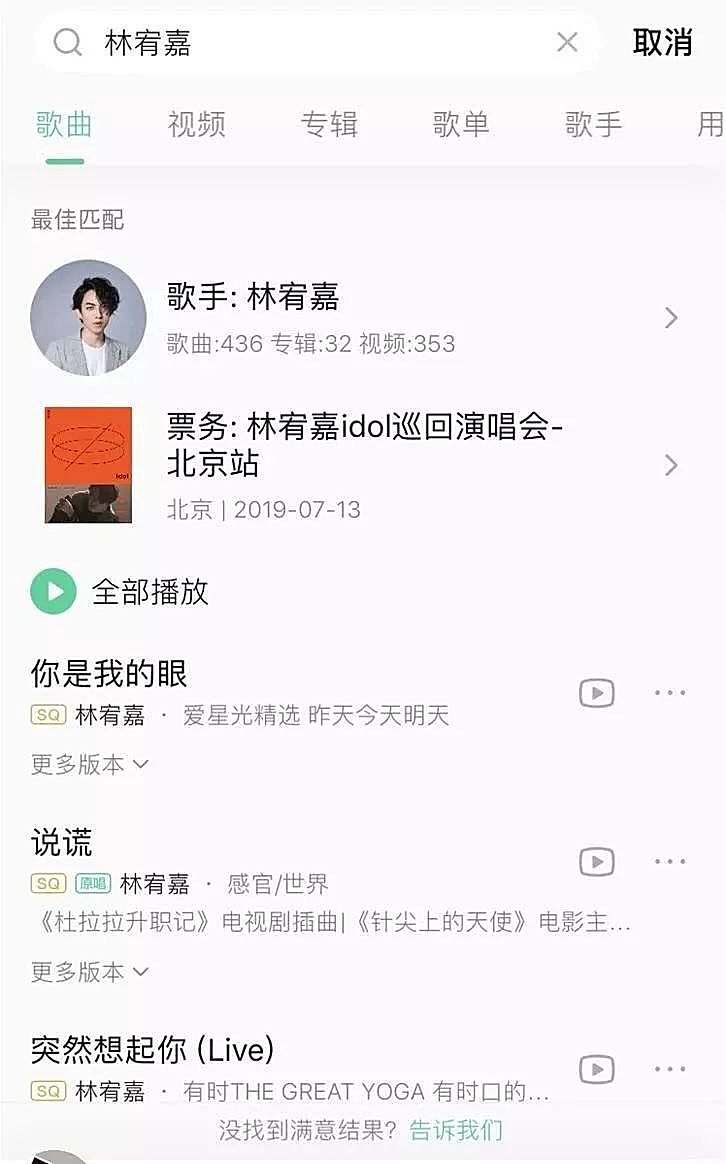Watch the video for 说谎
This screenshot has height=1164, width=726.
[597, 861]
